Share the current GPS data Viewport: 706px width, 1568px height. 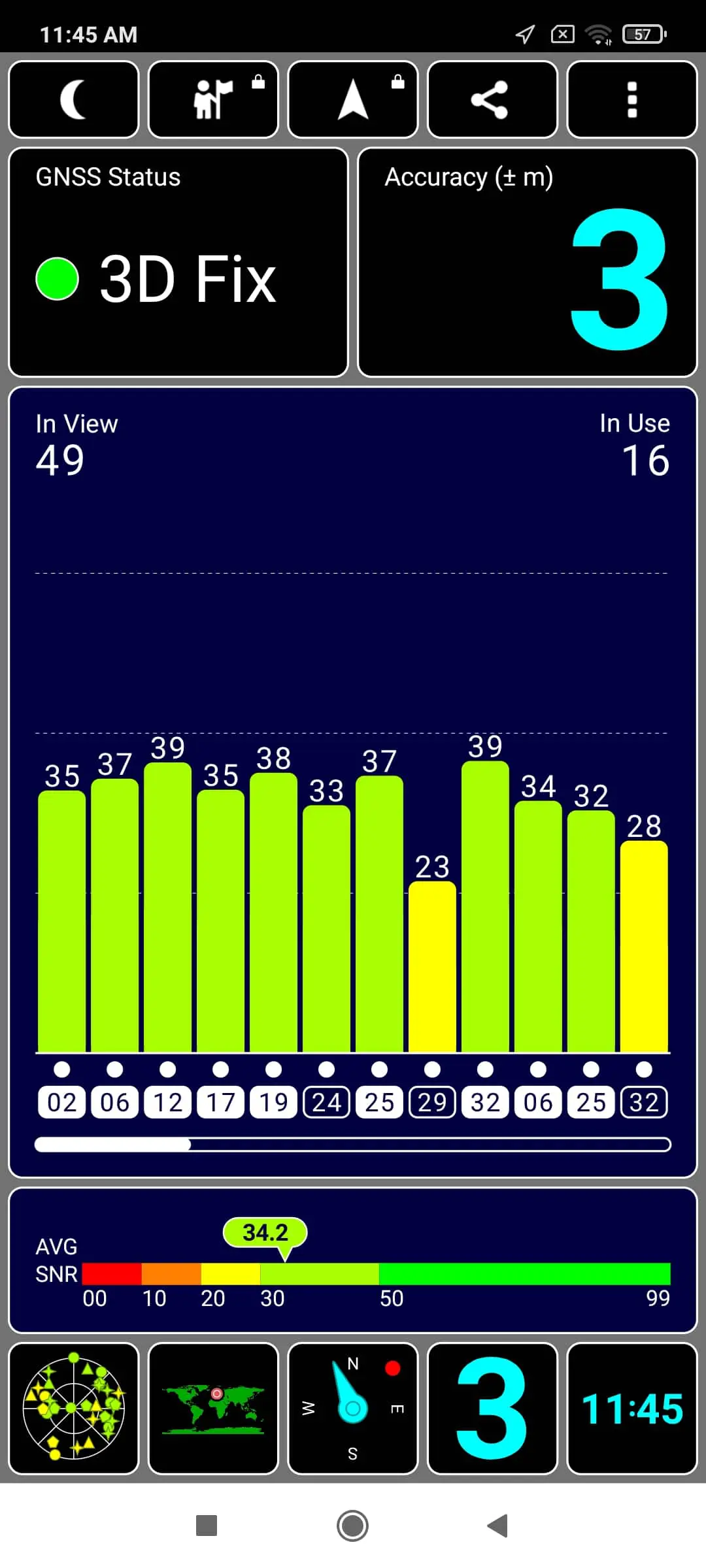[492, 99]
